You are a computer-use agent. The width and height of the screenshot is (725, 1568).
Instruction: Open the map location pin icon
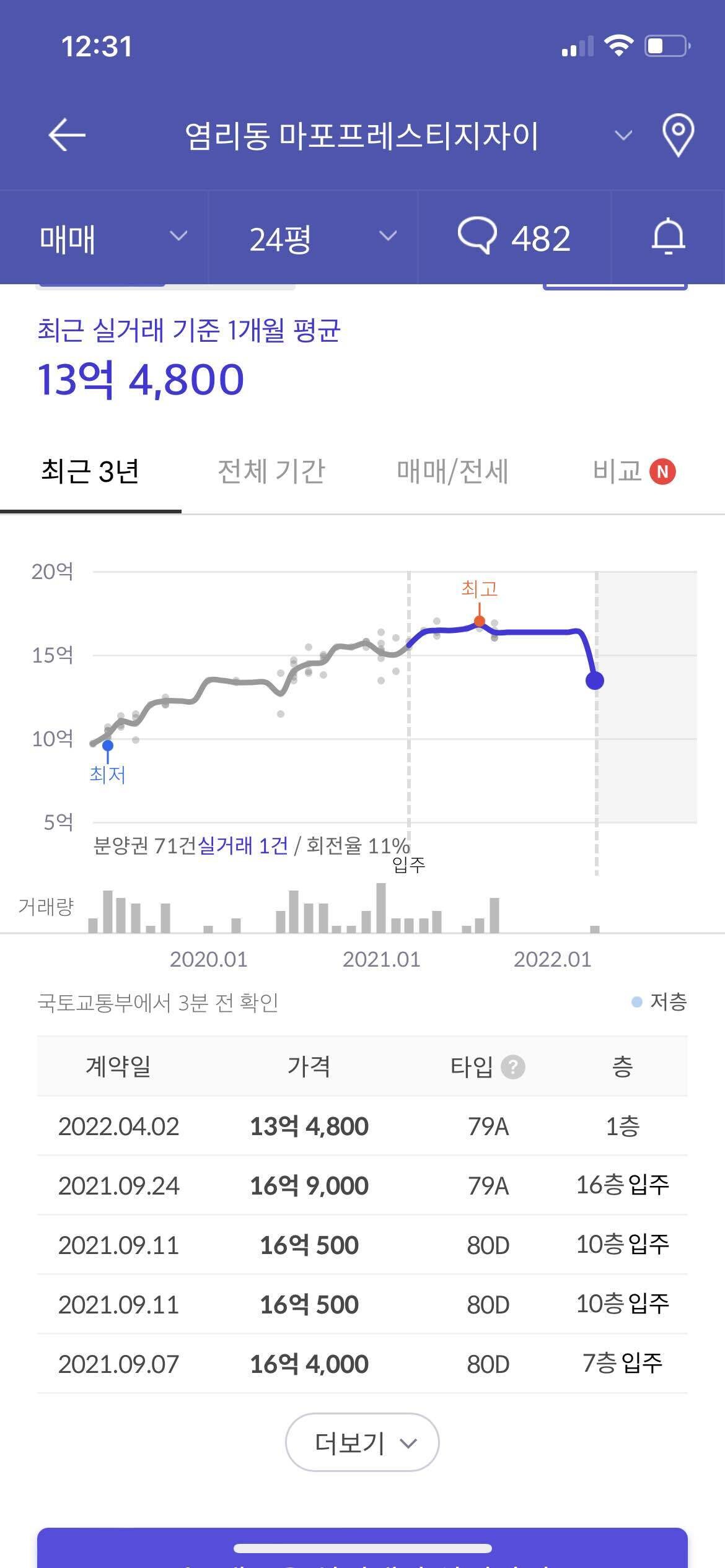click(680, 133)
